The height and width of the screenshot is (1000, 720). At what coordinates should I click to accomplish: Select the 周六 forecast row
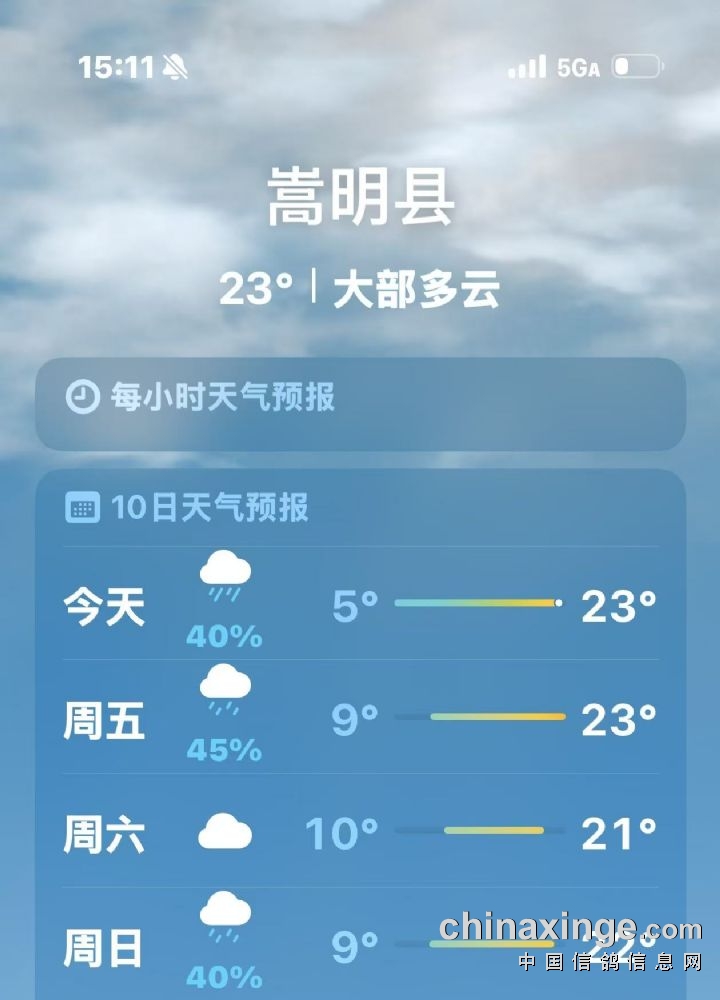click(x=360, y=832)
